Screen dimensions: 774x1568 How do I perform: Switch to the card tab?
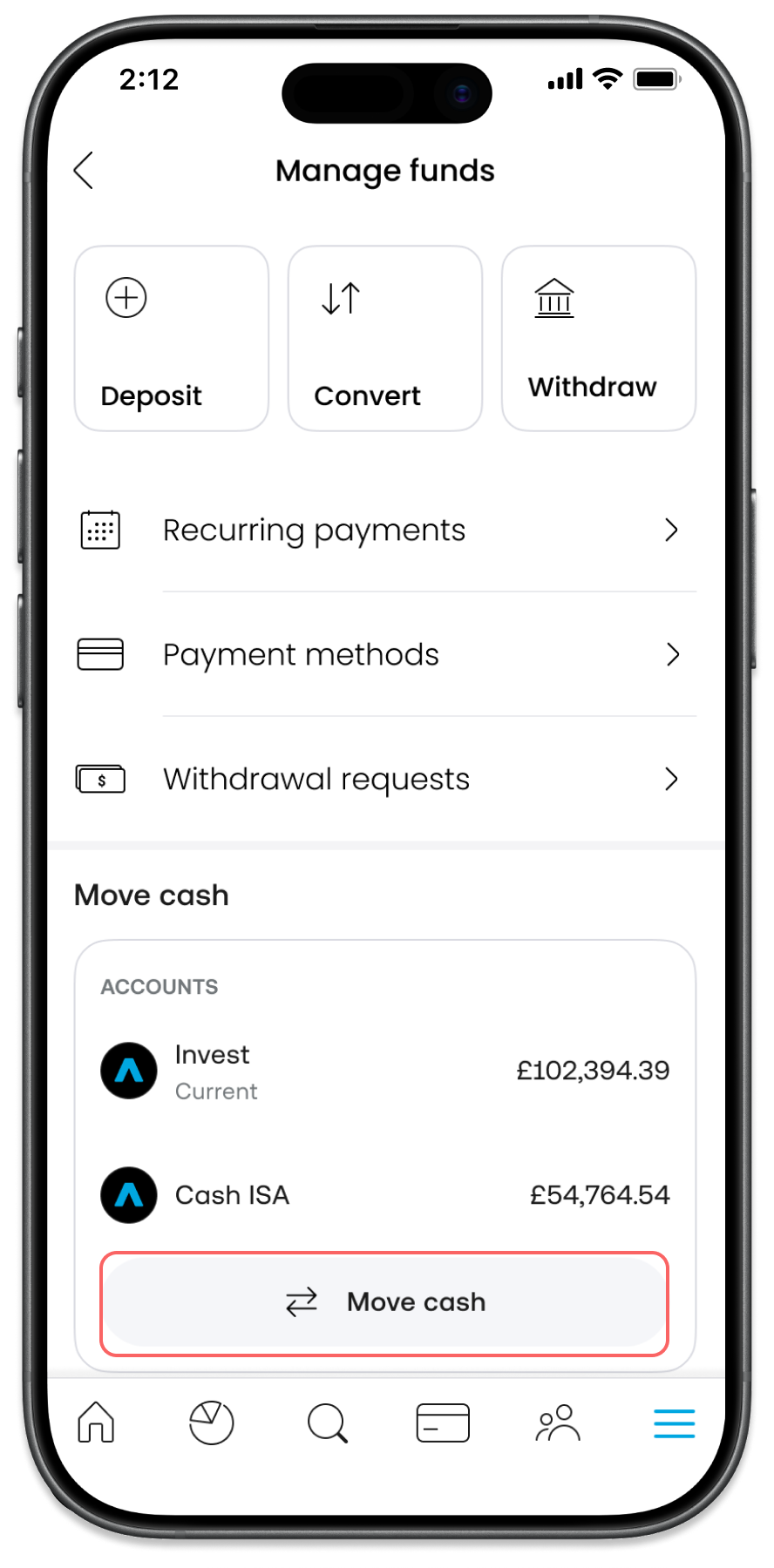(x=443, y=1423)
